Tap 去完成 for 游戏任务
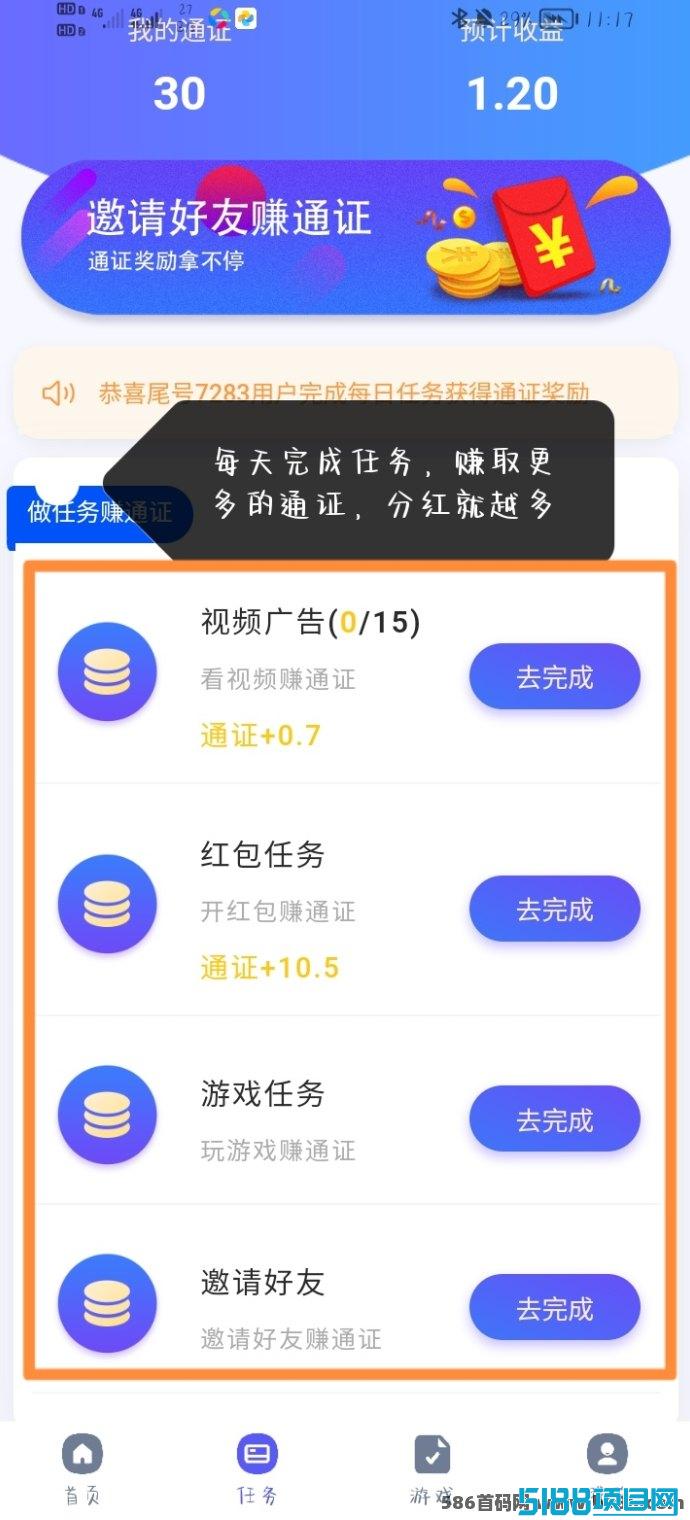Viewport: 690px width, 1520px height. (555, 1119)
